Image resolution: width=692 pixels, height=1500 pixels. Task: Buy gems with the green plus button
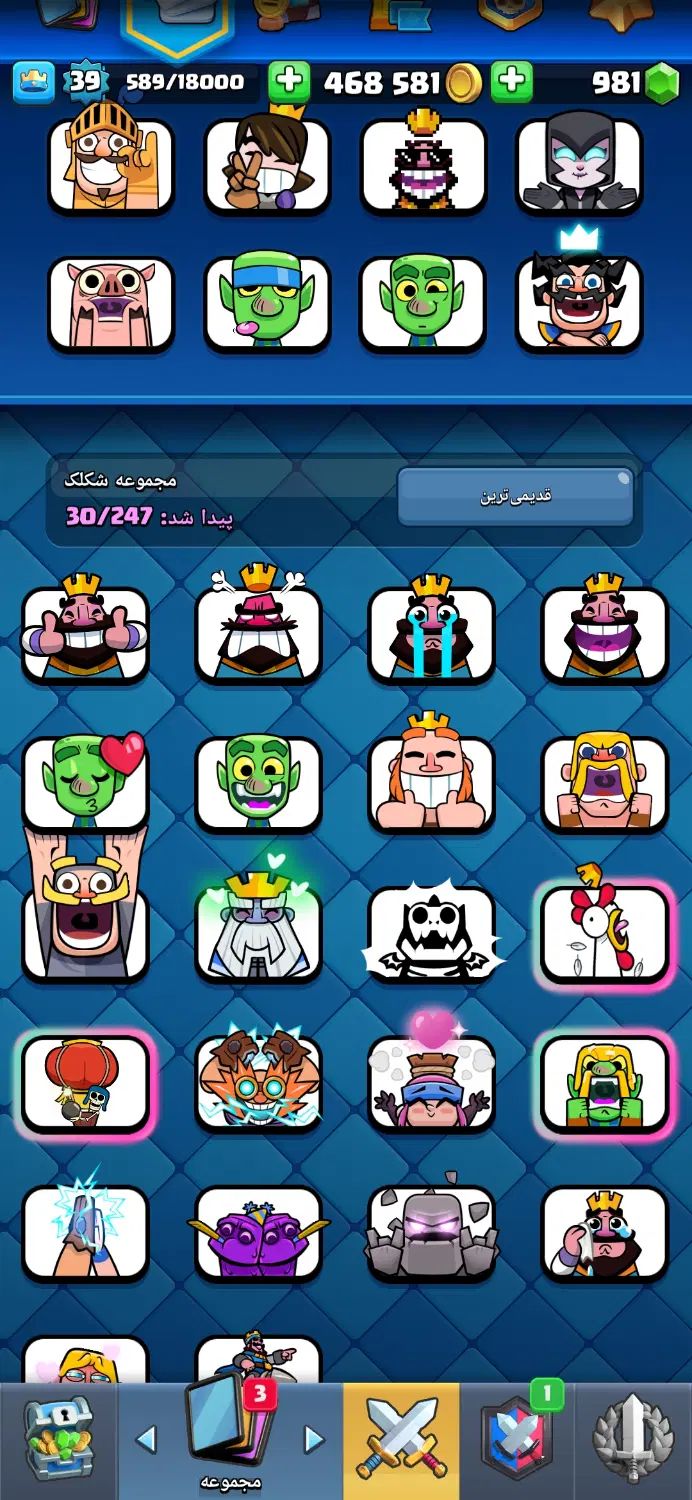click(x=512, y=82)
